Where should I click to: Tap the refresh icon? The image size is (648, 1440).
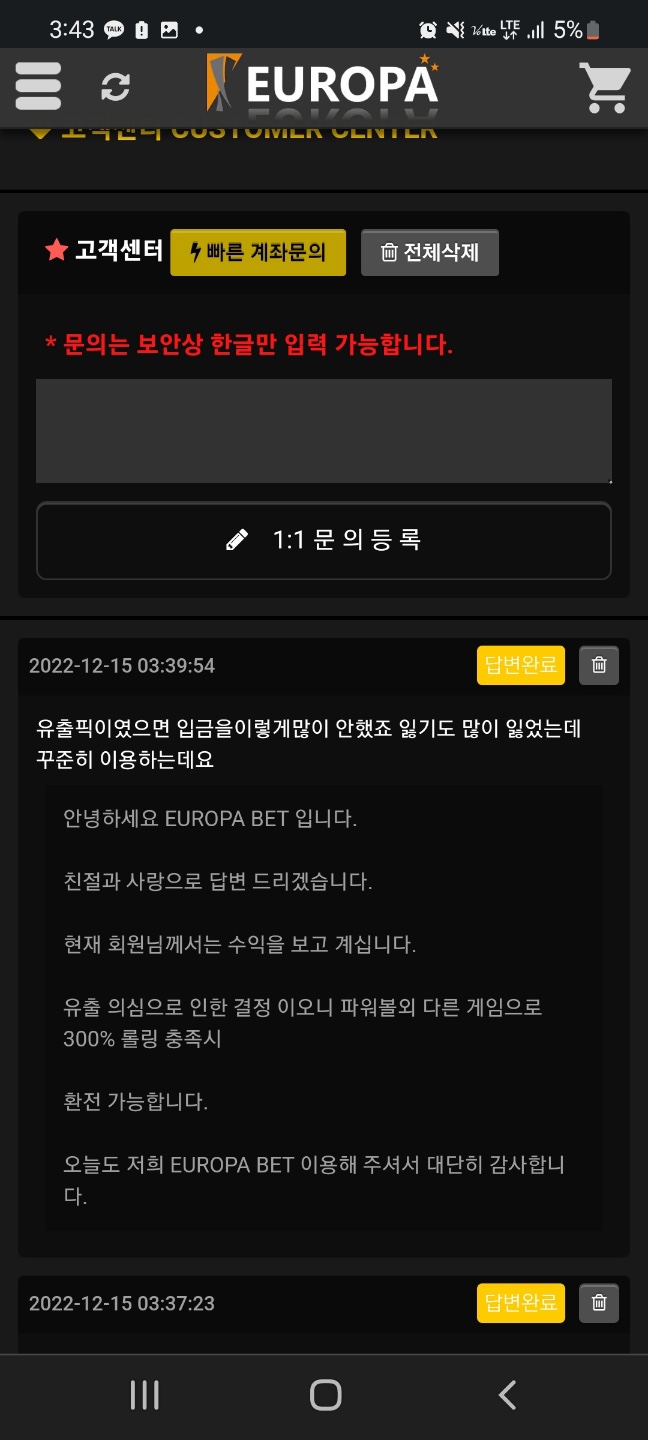click(x=115, y=87)
